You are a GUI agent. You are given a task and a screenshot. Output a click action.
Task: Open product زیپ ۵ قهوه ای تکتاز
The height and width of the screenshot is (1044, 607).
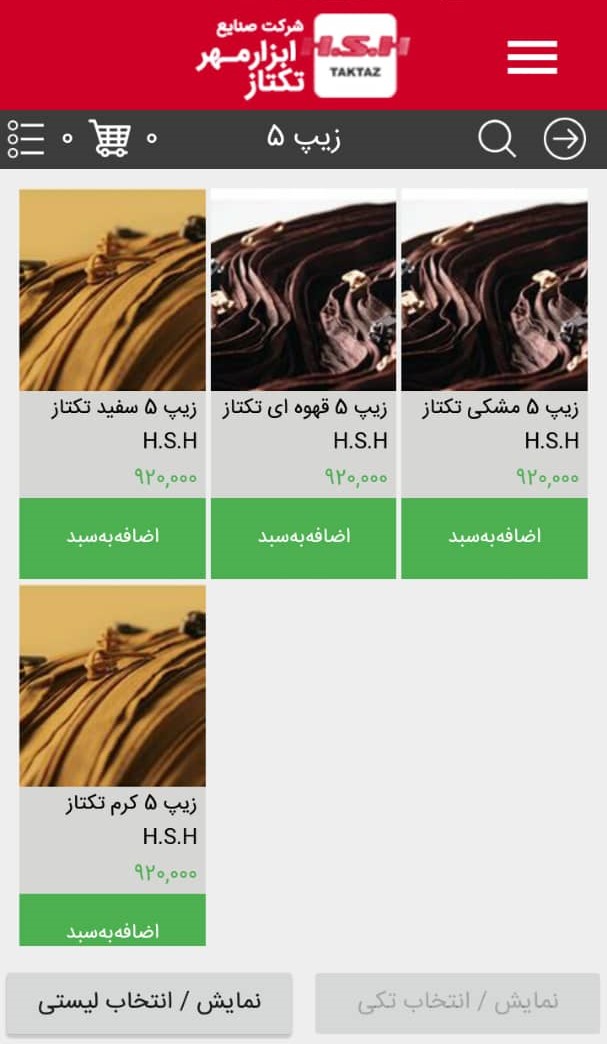coord(303,290)
